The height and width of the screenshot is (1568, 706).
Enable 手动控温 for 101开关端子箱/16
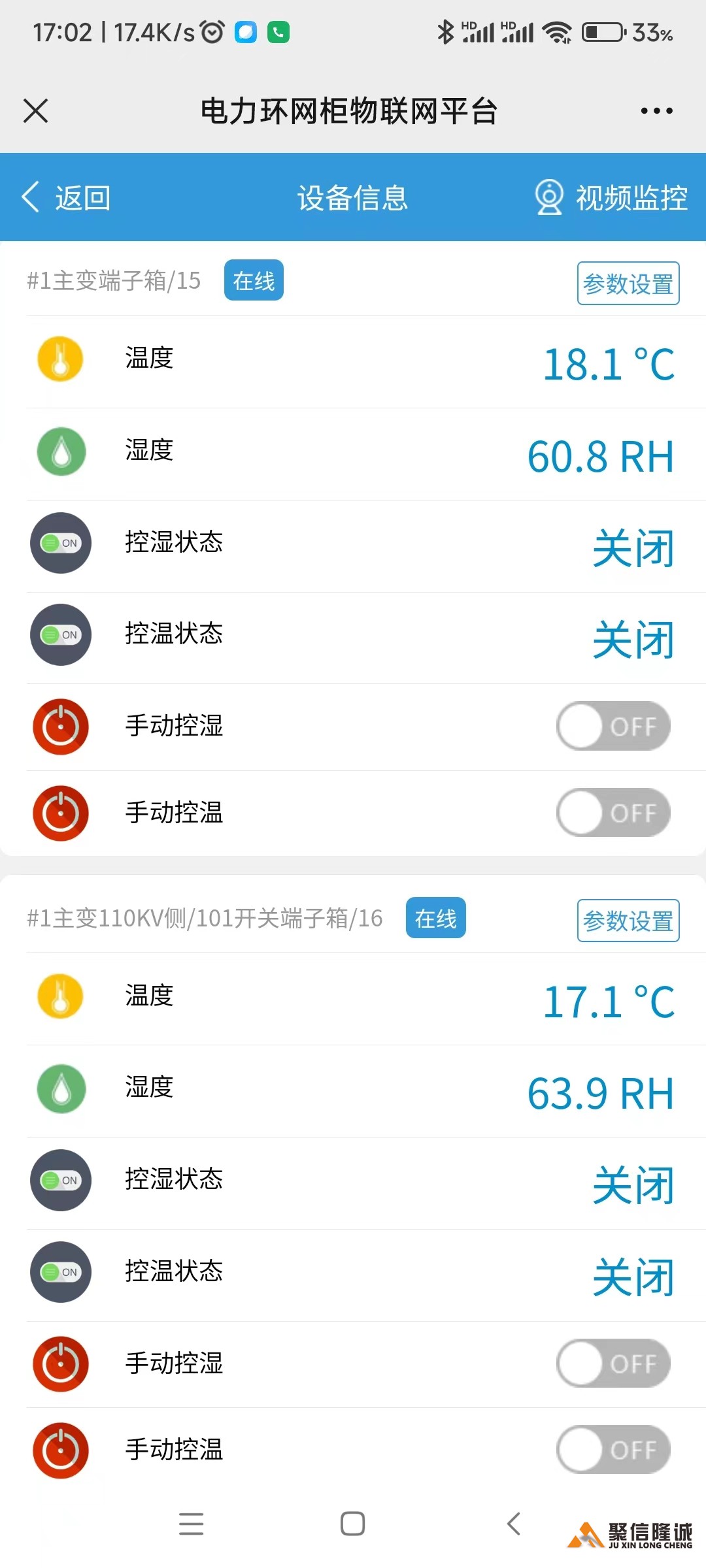613,1450
